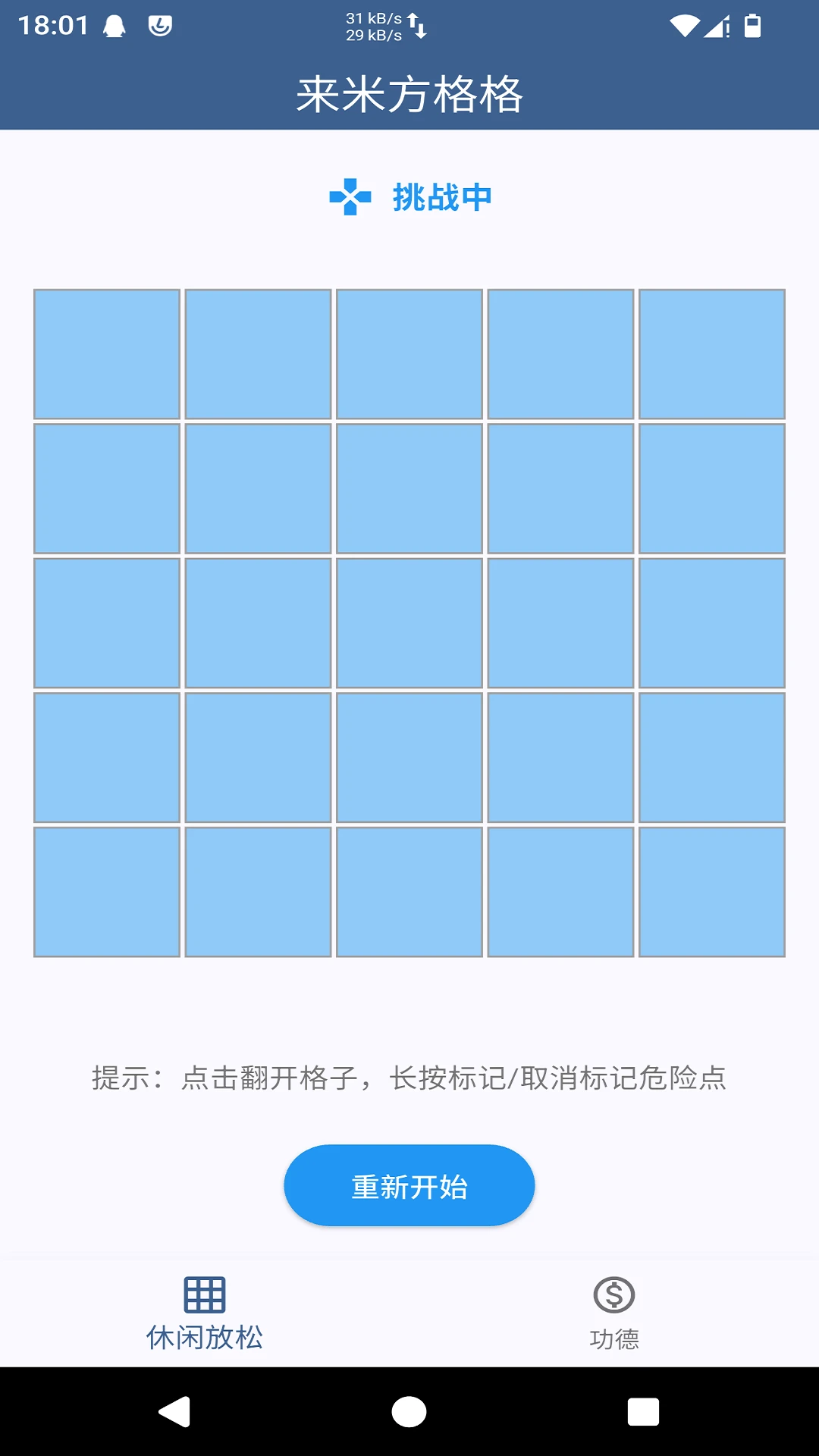Go back with system back button
The image size is (819, 1456).
174,1412
